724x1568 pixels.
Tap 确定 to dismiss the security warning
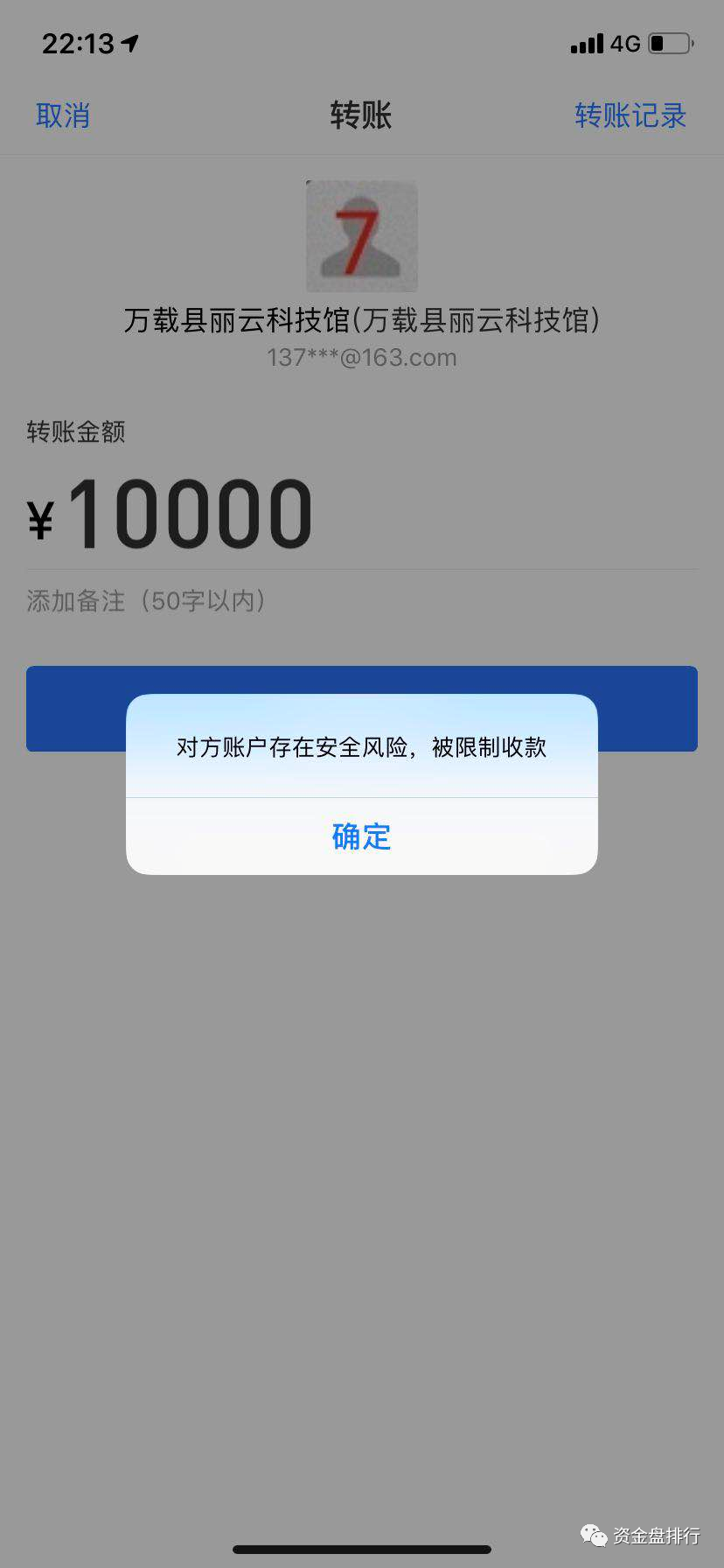coord(361,836)
